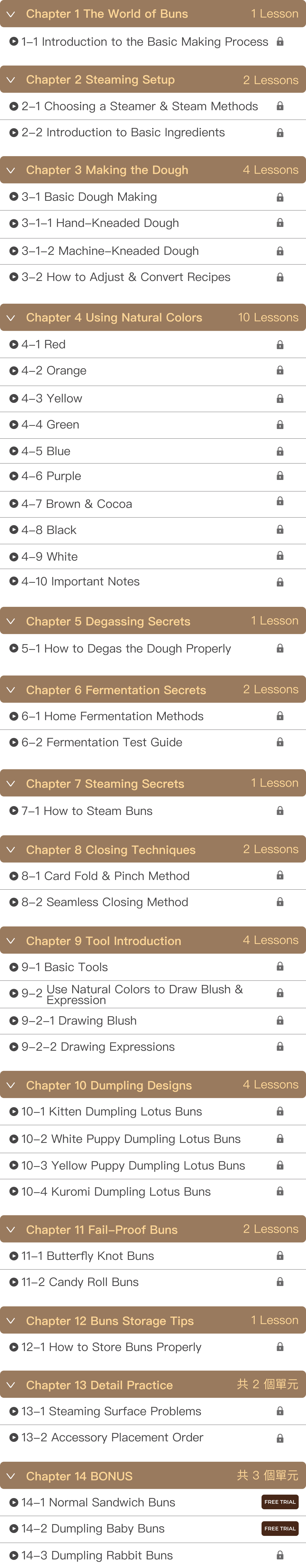306x1568 pixels.
Task: Open lesson 13-2 Accessory Placement Order
Action: [x=112, y=1438]
